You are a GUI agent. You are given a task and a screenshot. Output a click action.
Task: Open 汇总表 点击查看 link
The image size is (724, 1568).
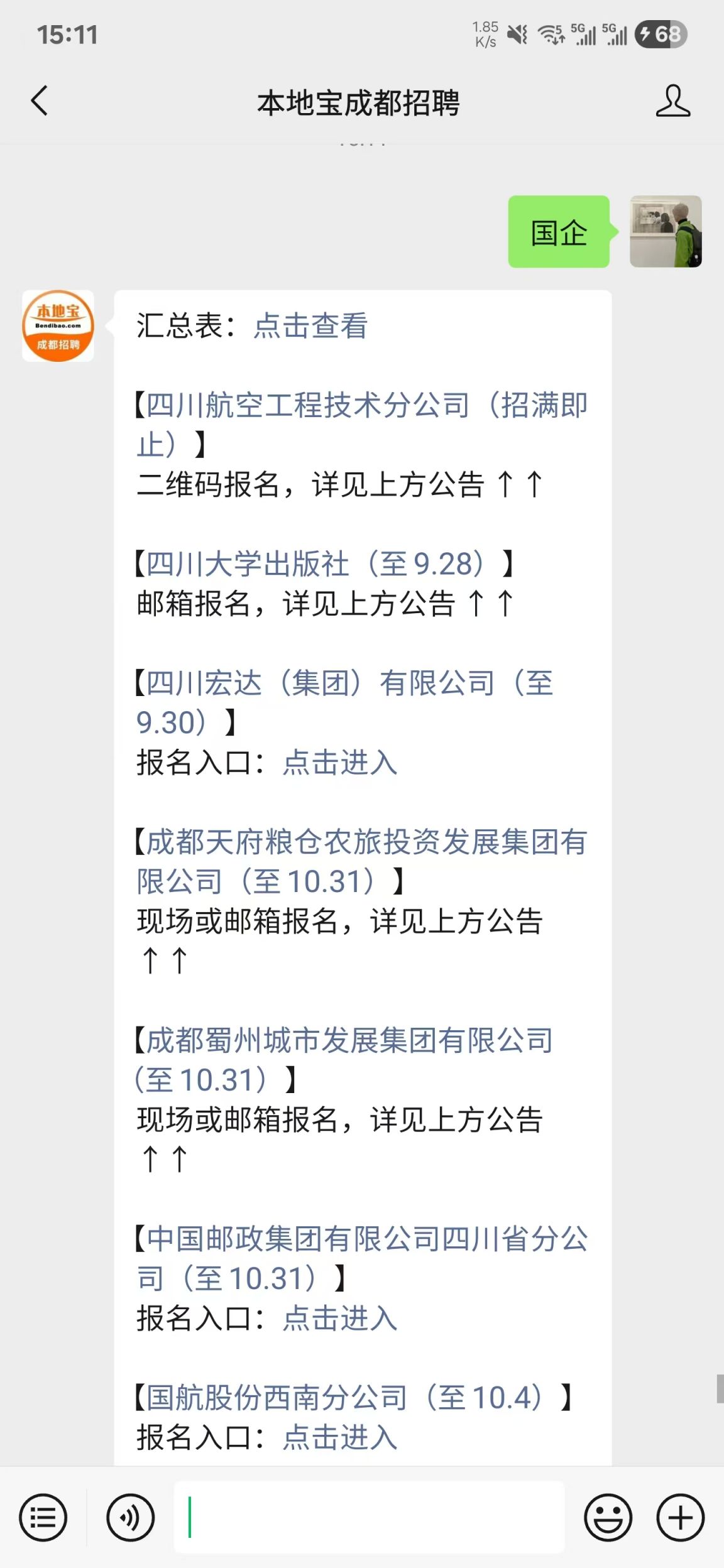click(x=310, y=326)
